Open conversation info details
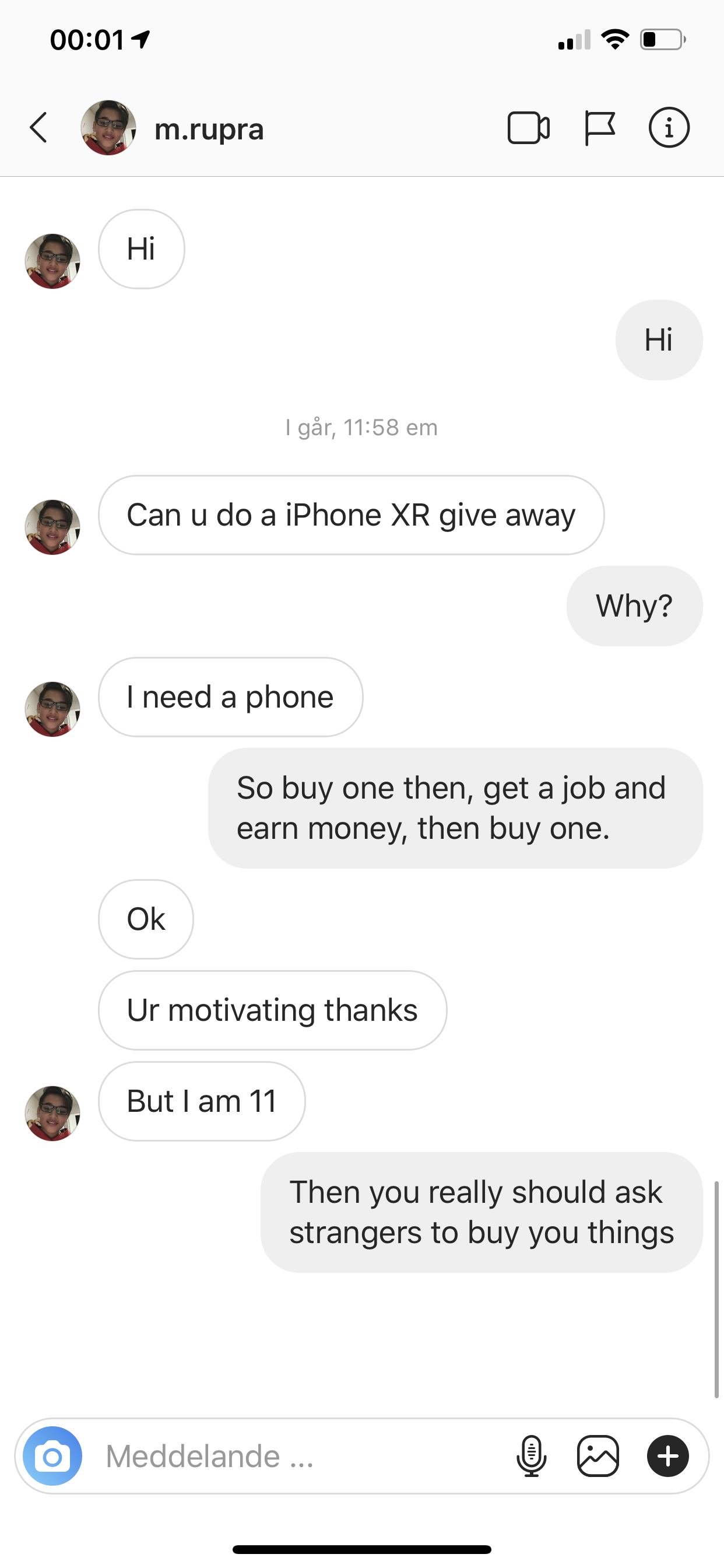The height and width of the screenshot is (1568, 724). point(669,128)
